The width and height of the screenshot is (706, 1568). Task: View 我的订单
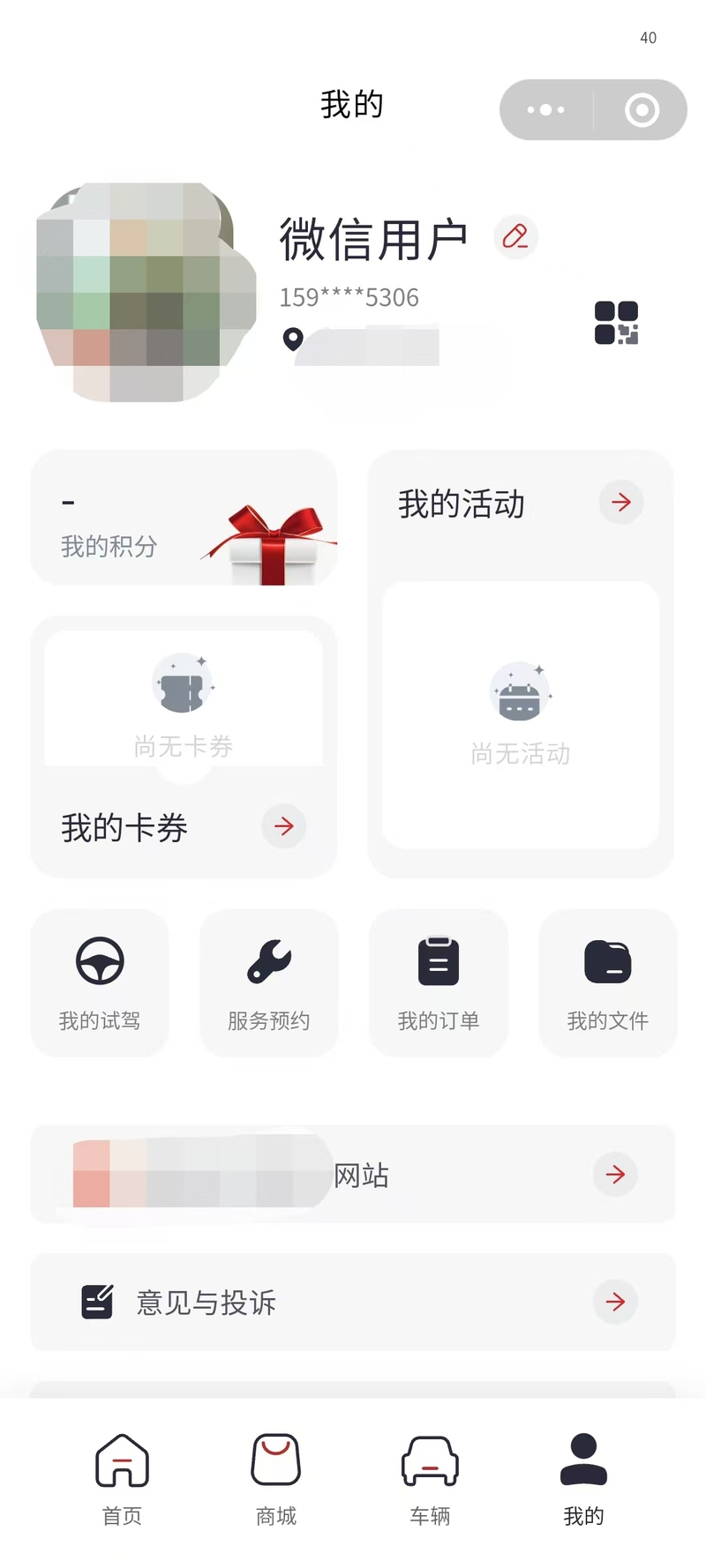pos(439,982)
